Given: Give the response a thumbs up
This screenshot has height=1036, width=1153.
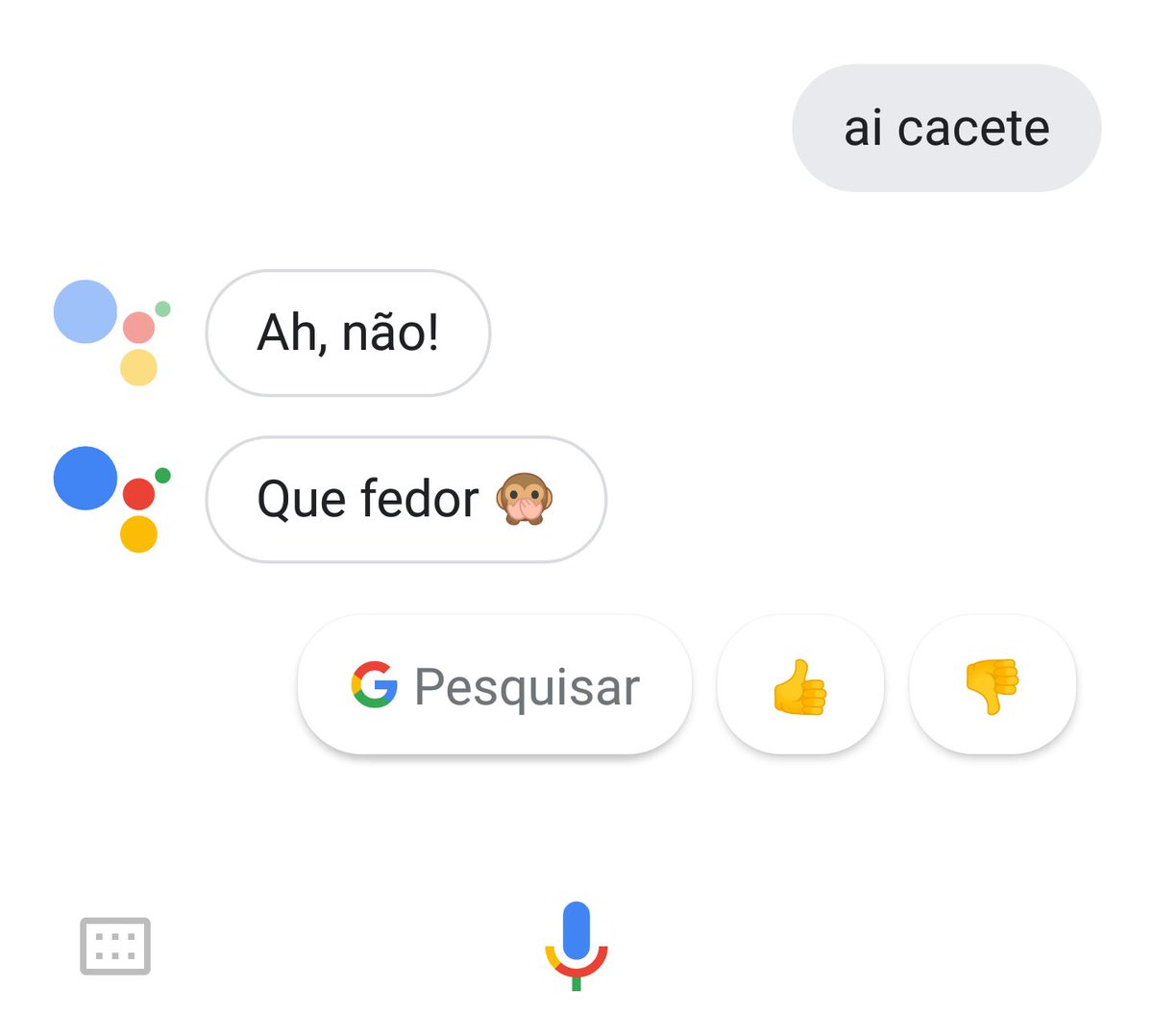Looking at the screenshot, I should [799, 686].
